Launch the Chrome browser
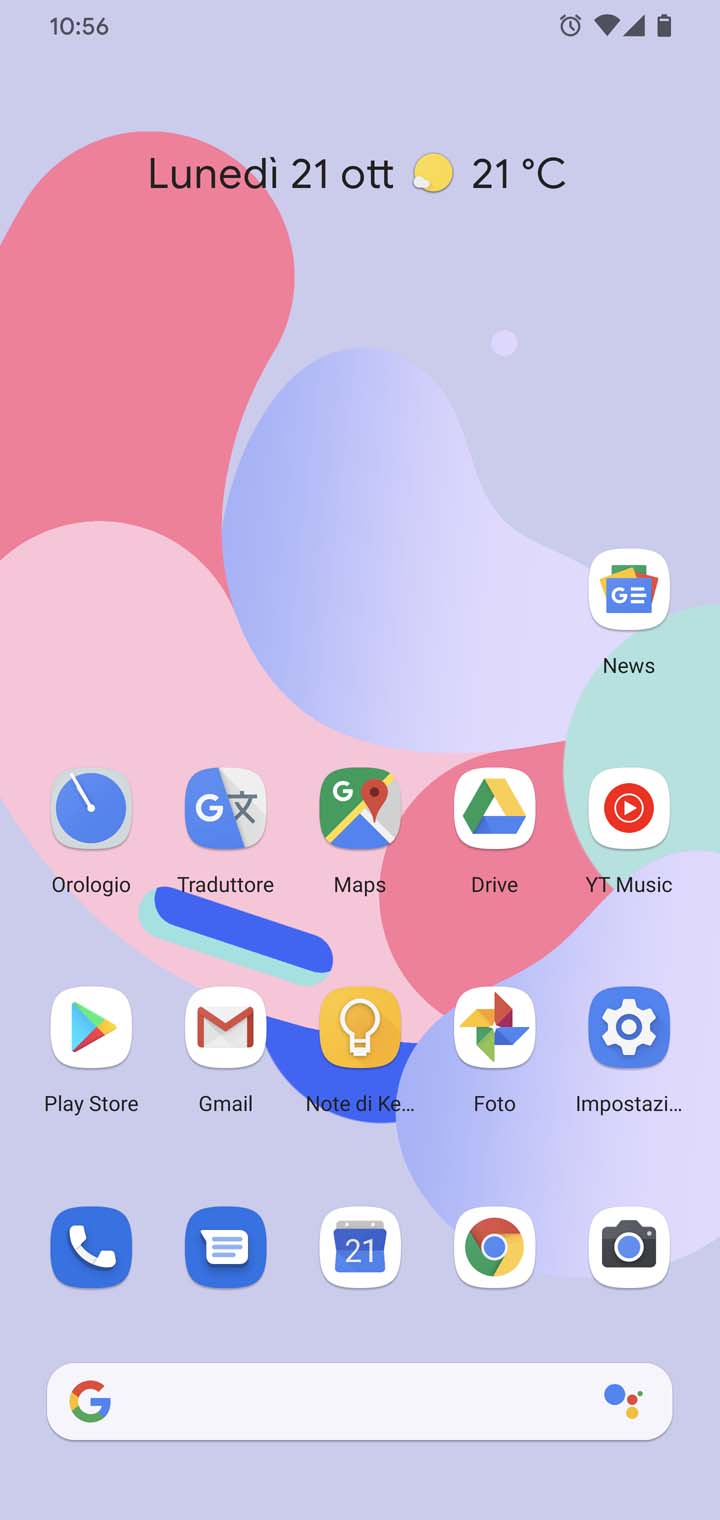The width and height of the screenshot is (720, 1520). click(495, 1247)
